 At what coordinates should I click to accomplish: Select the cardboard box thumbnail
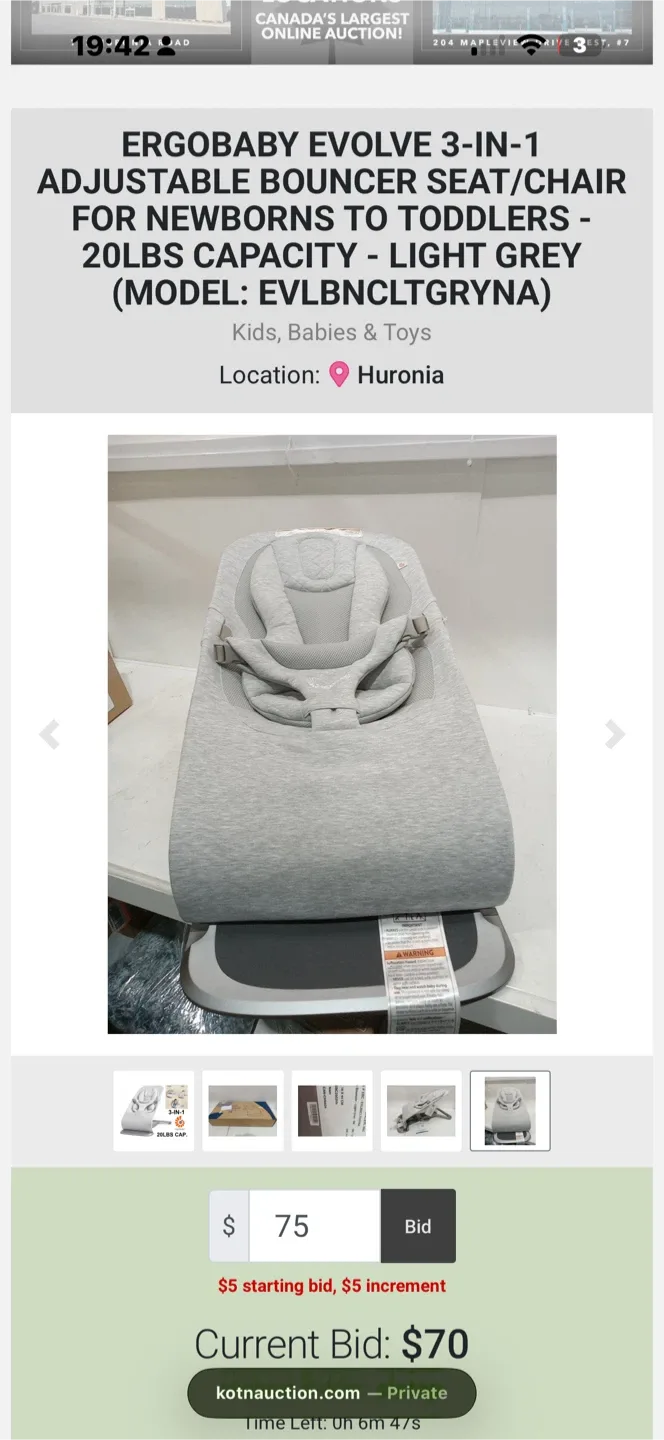click(242, 1111)
